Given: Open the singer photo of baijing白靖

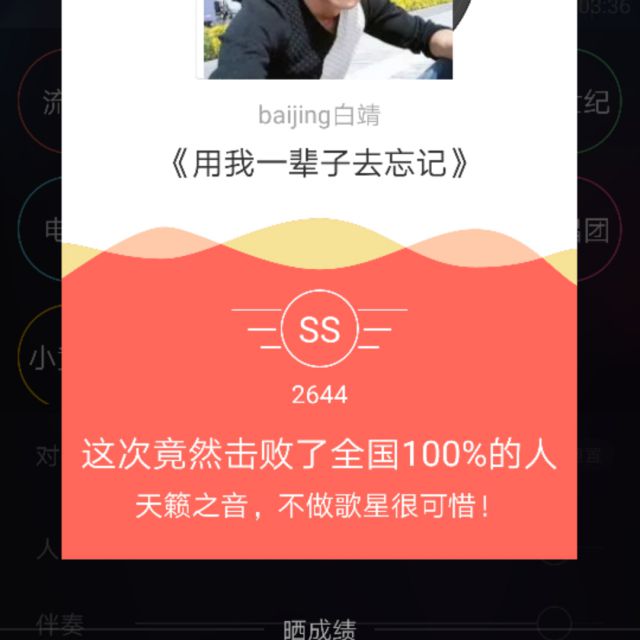Looking at the screenshot, I should (x=329, y=38).
